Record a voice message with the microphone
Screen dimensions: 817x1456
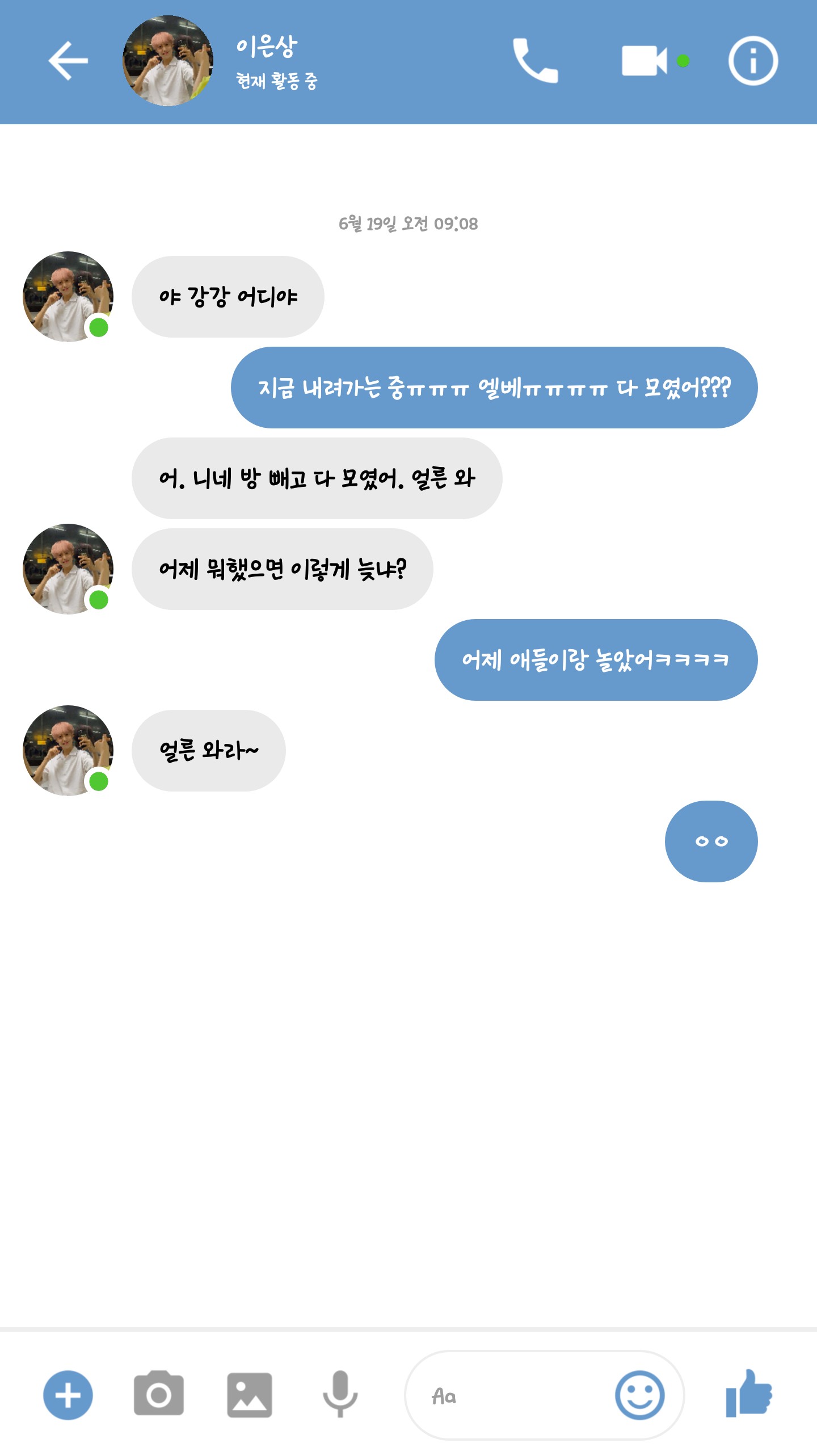pyautogui.click(x=340, y=1395)
